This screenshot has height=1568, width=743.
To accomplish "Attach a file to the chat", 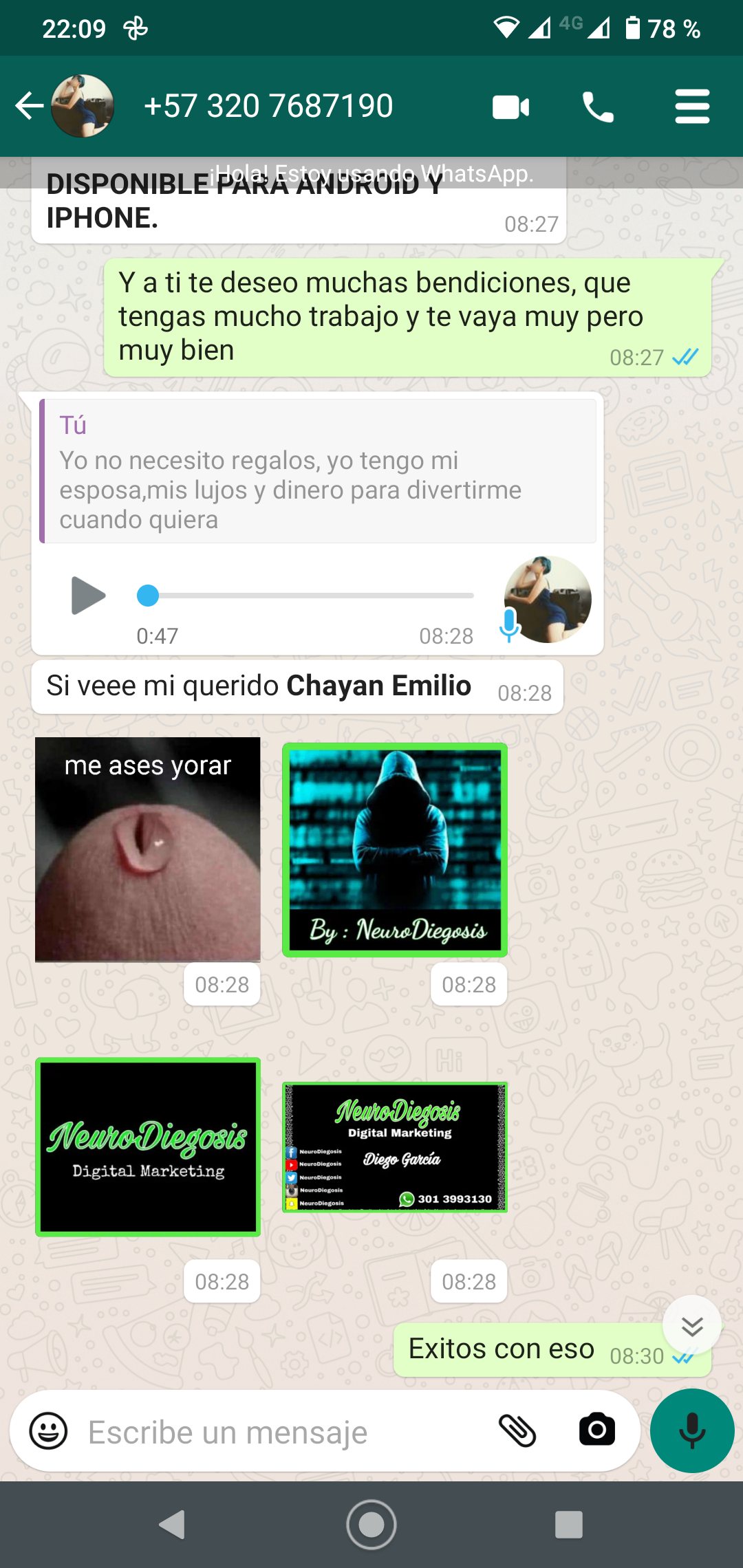I will (517, 1432).
